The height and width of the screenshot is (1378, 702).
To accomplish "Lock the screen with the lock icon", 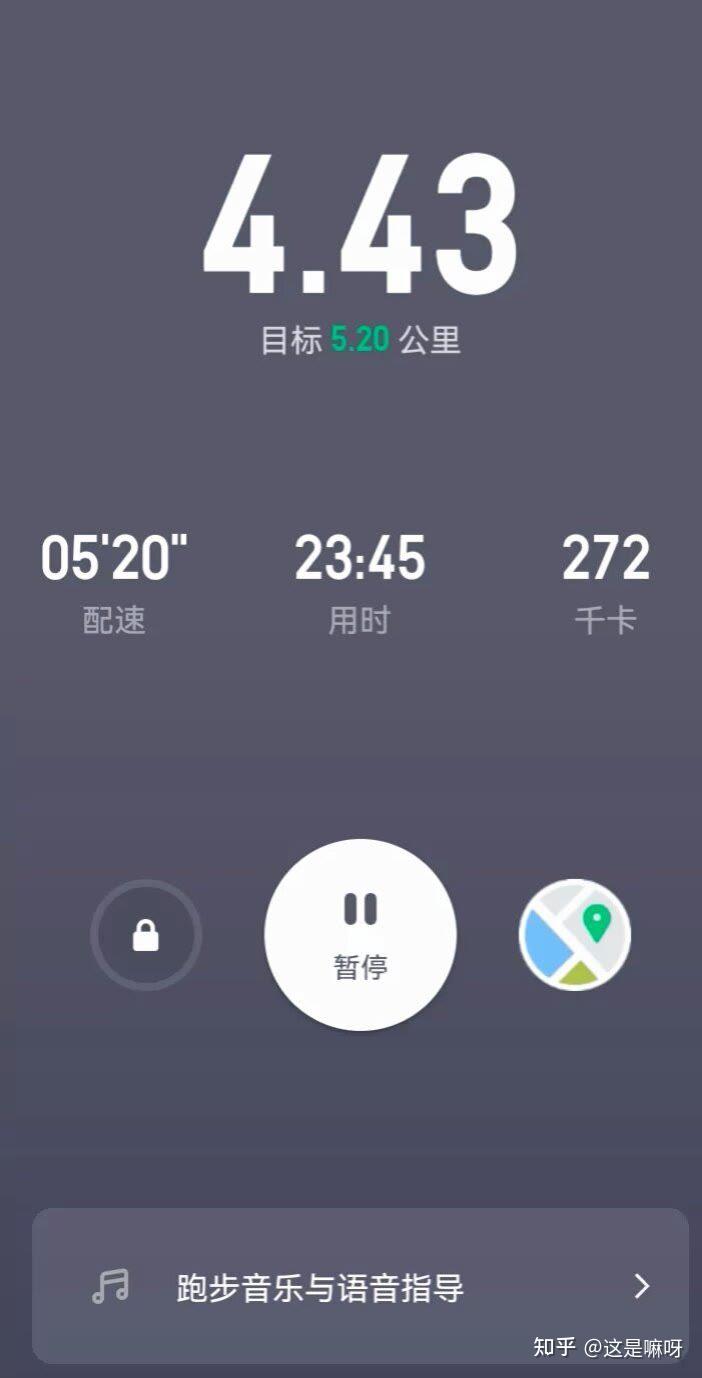I will 146,935.
